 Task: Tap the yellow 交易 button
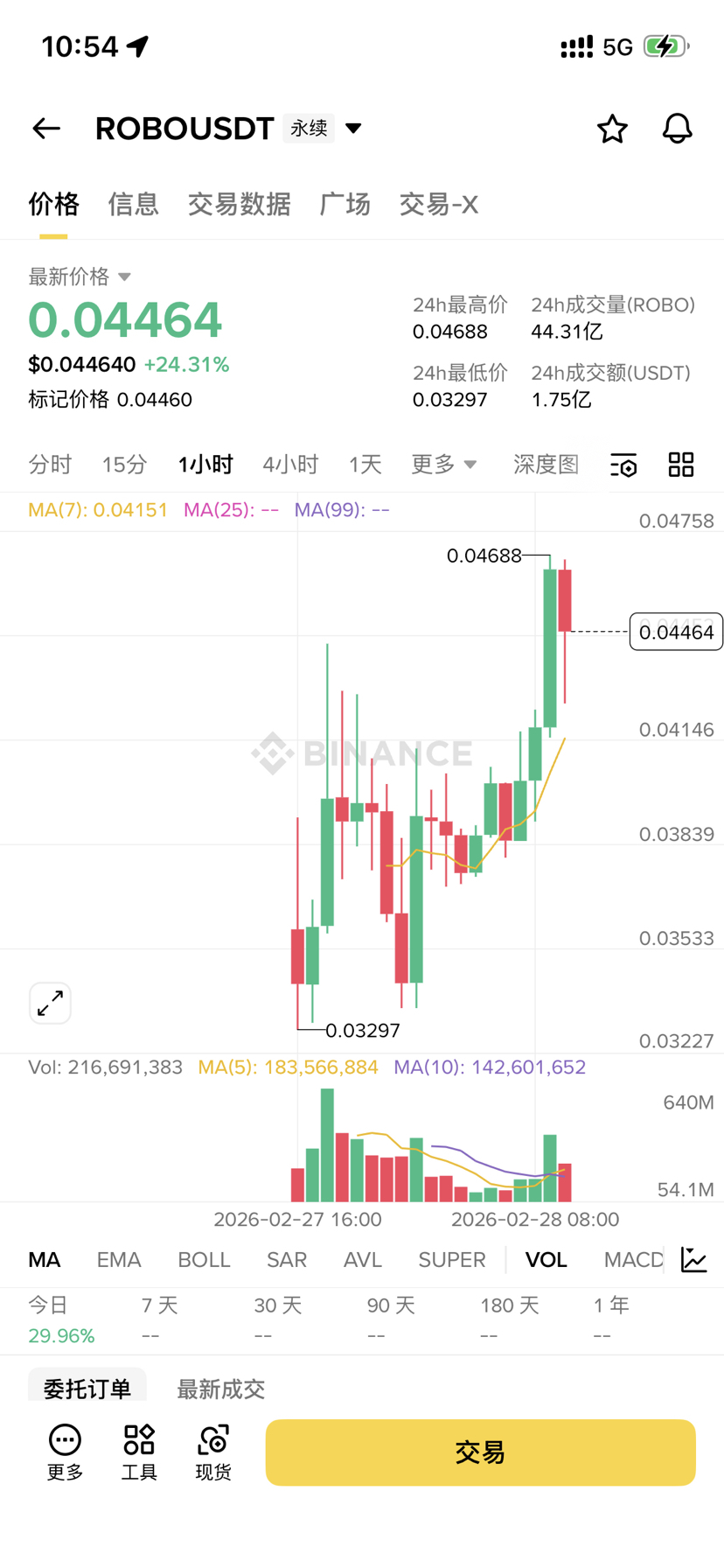[480, 1452]
